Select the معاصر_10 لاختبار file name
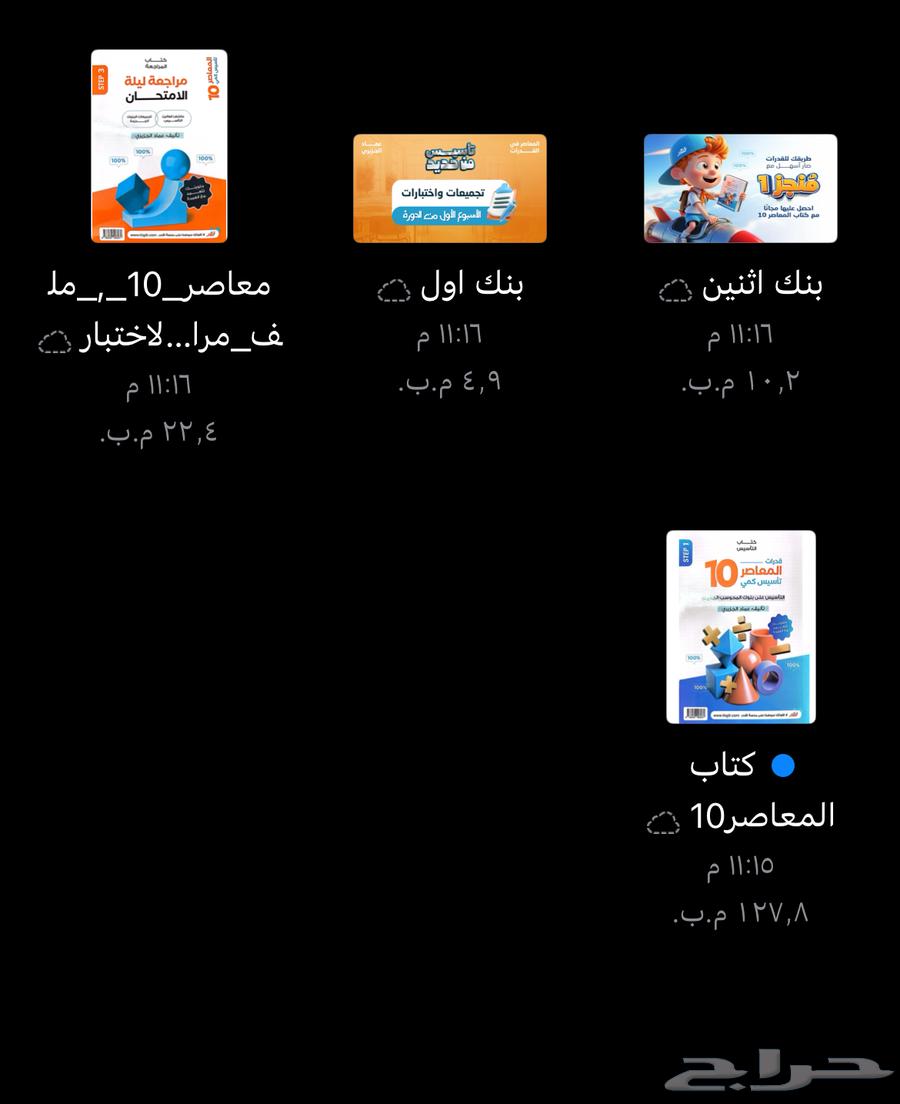 pos(160,310)
